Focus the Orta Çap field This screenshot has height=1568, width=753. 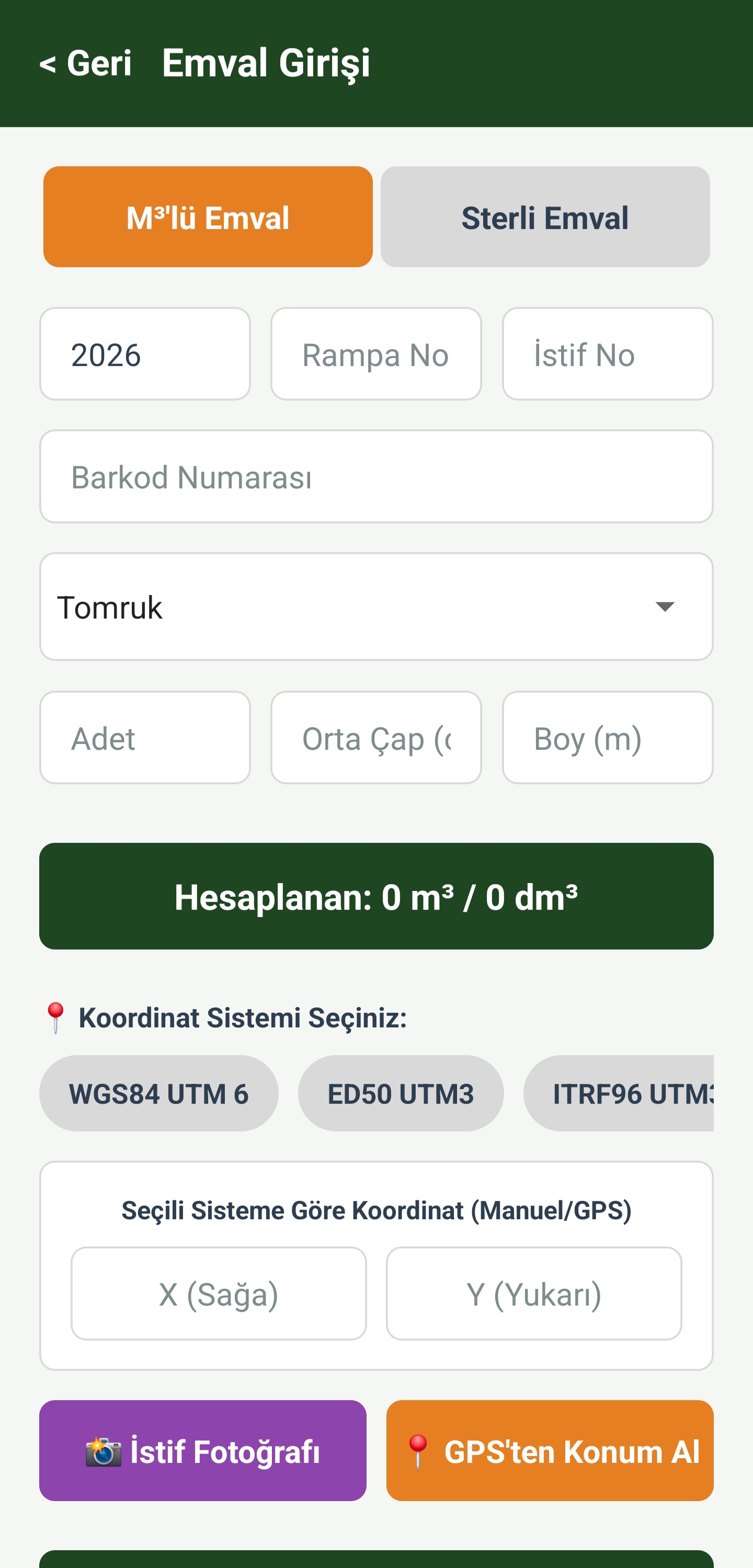376,738
